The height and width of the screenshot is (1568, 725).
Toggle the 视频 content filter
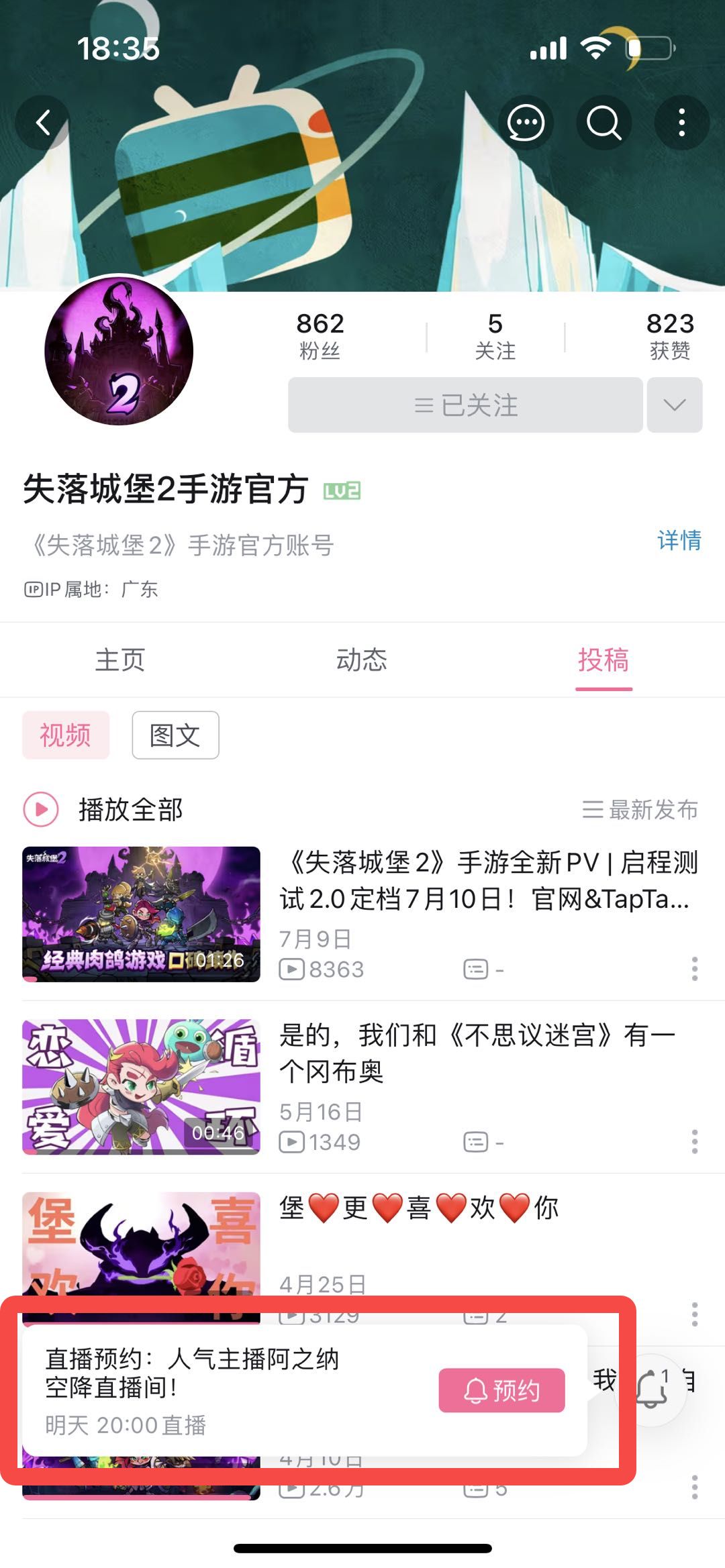(65, 735)
